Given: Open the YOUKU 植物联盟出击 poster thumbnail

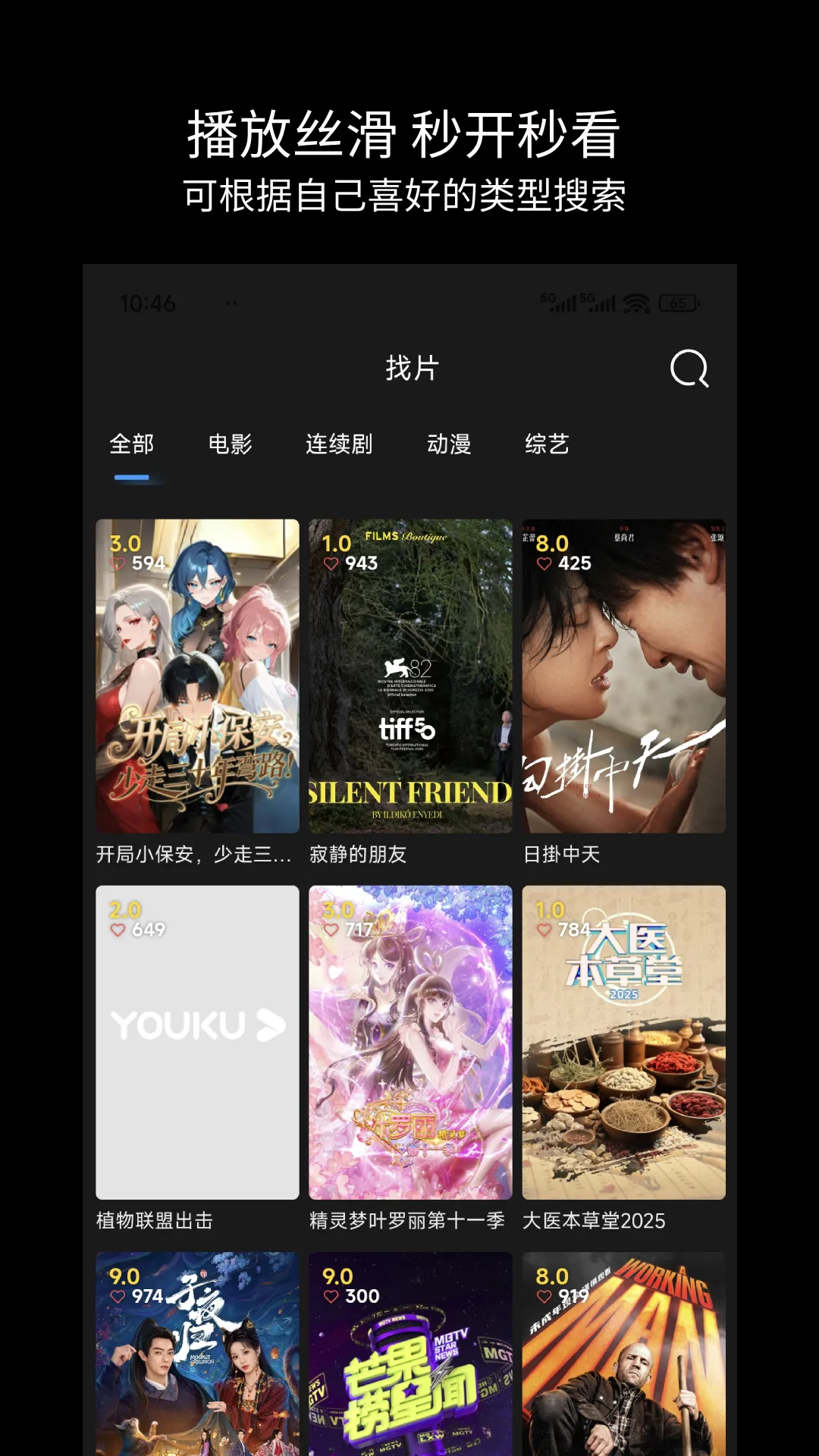Looking at the screenshot, I should (x=196, y=1042).
